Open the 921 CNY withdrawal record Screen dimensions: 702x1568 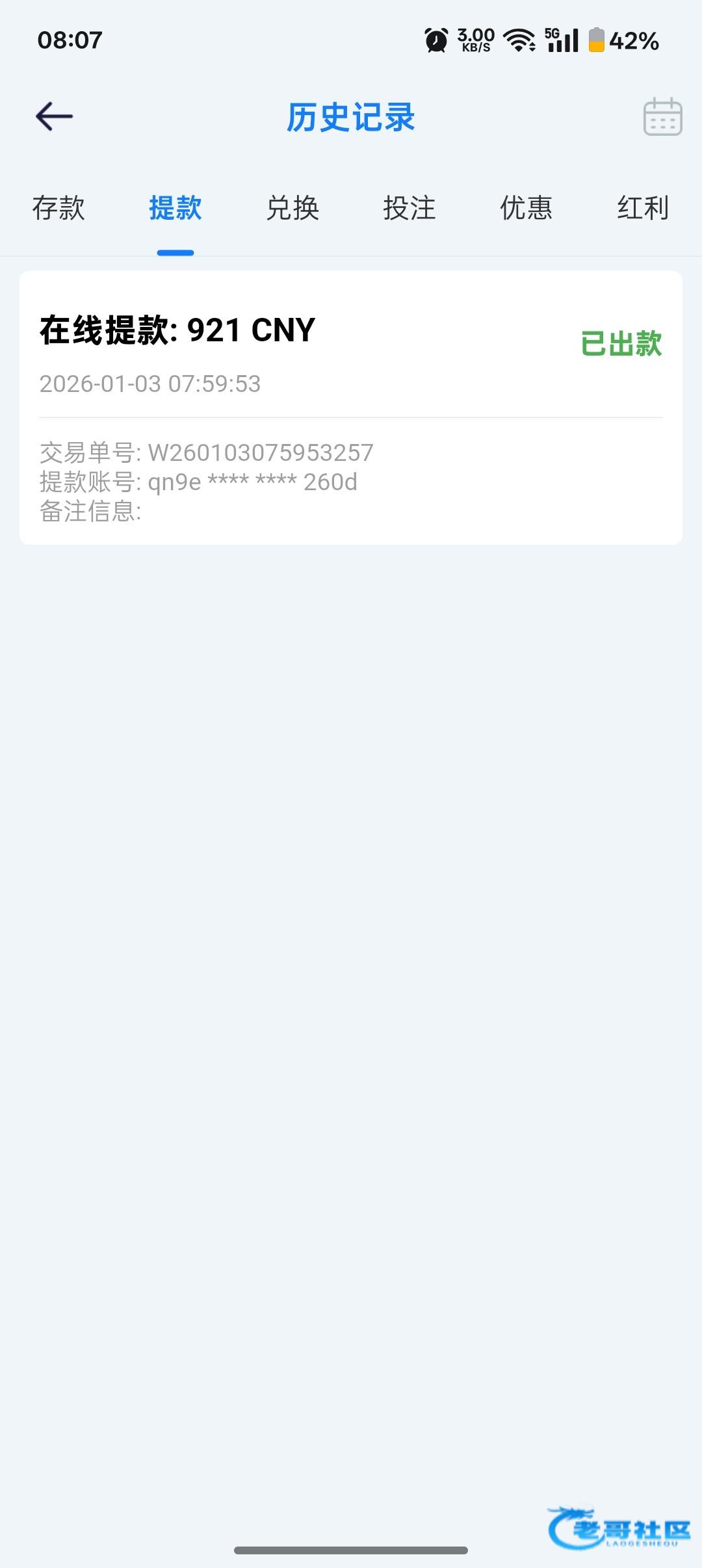tap(351, 408)
